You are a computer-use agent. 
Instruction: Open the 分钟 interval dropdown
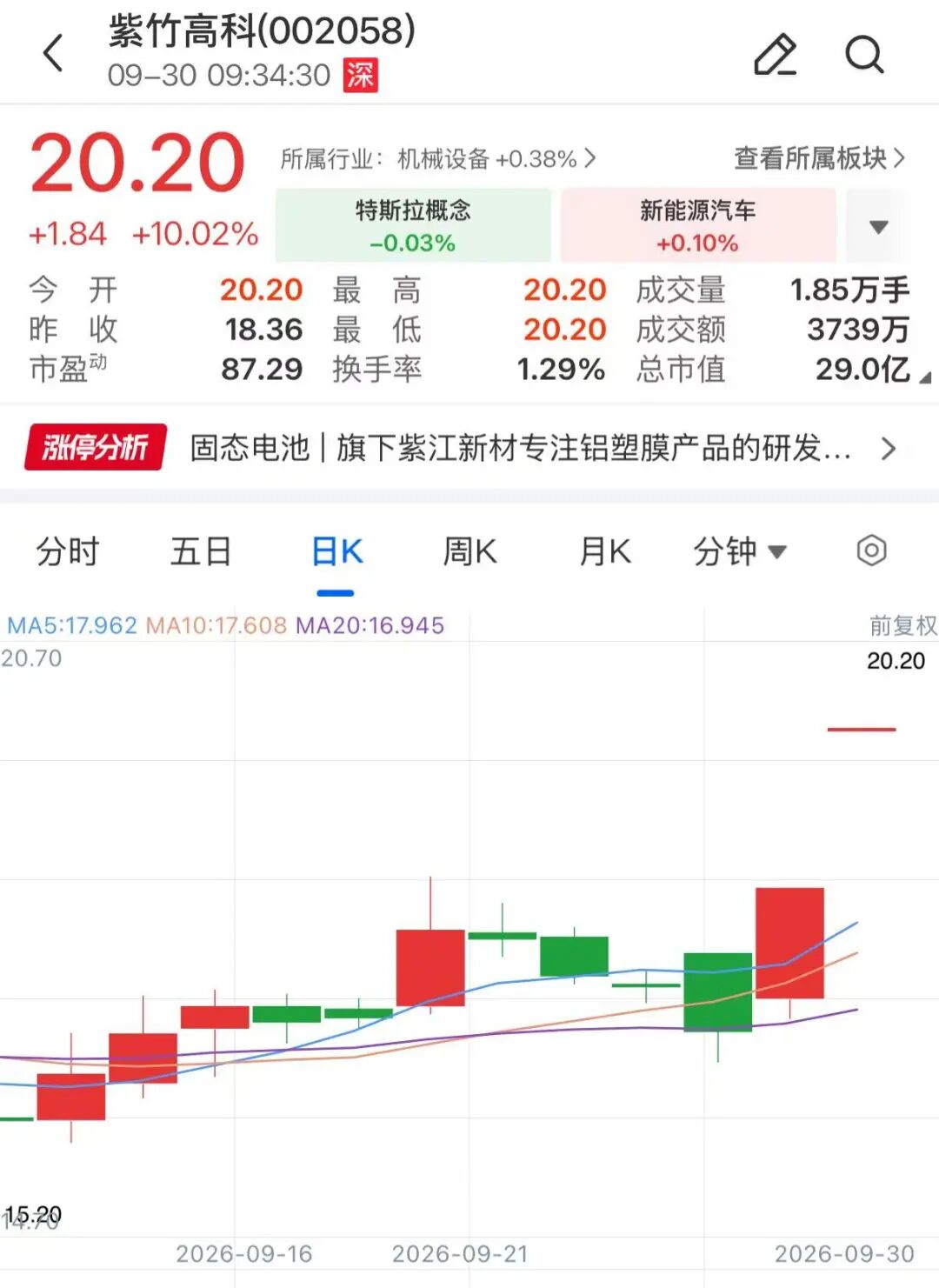[739, 551]
